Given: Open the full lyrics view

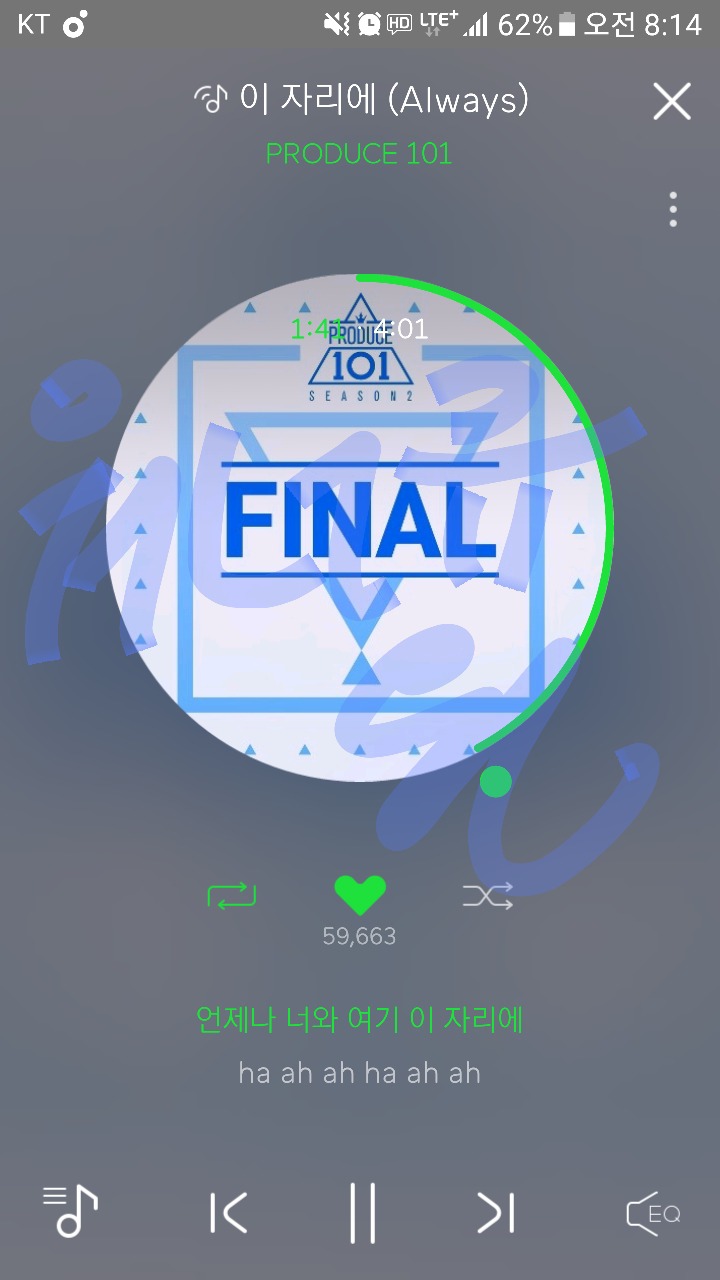Looking at the screenshot, I should [x=360, y=1045].
